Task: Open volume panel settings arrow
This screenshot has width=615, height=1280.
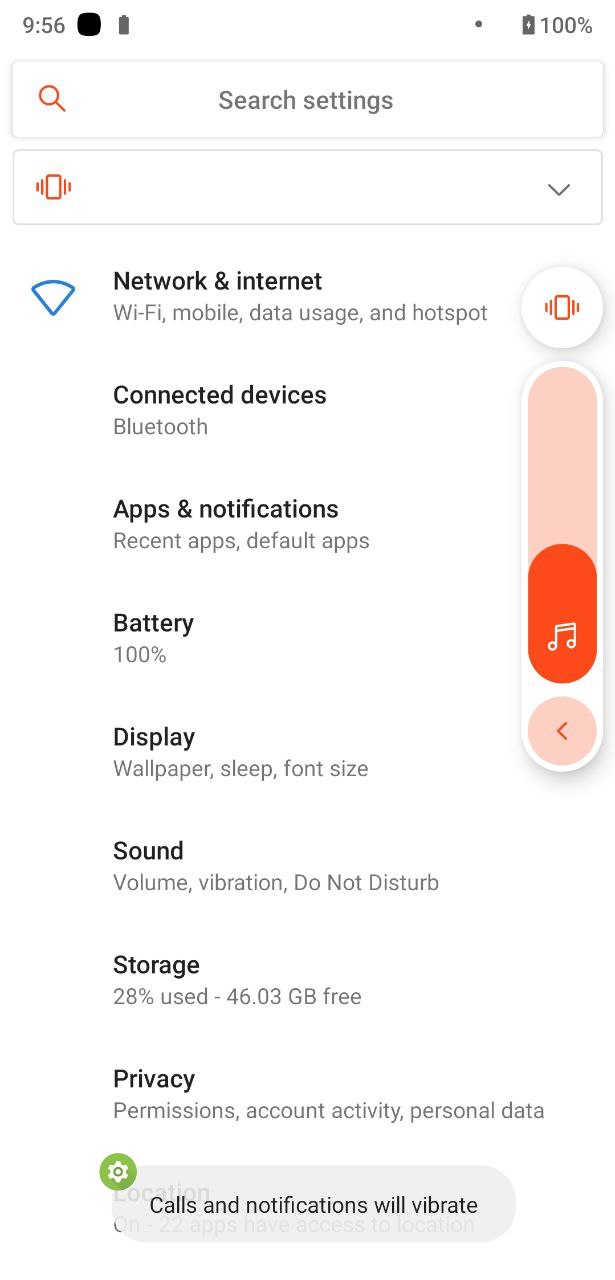Action: (562, 731)
